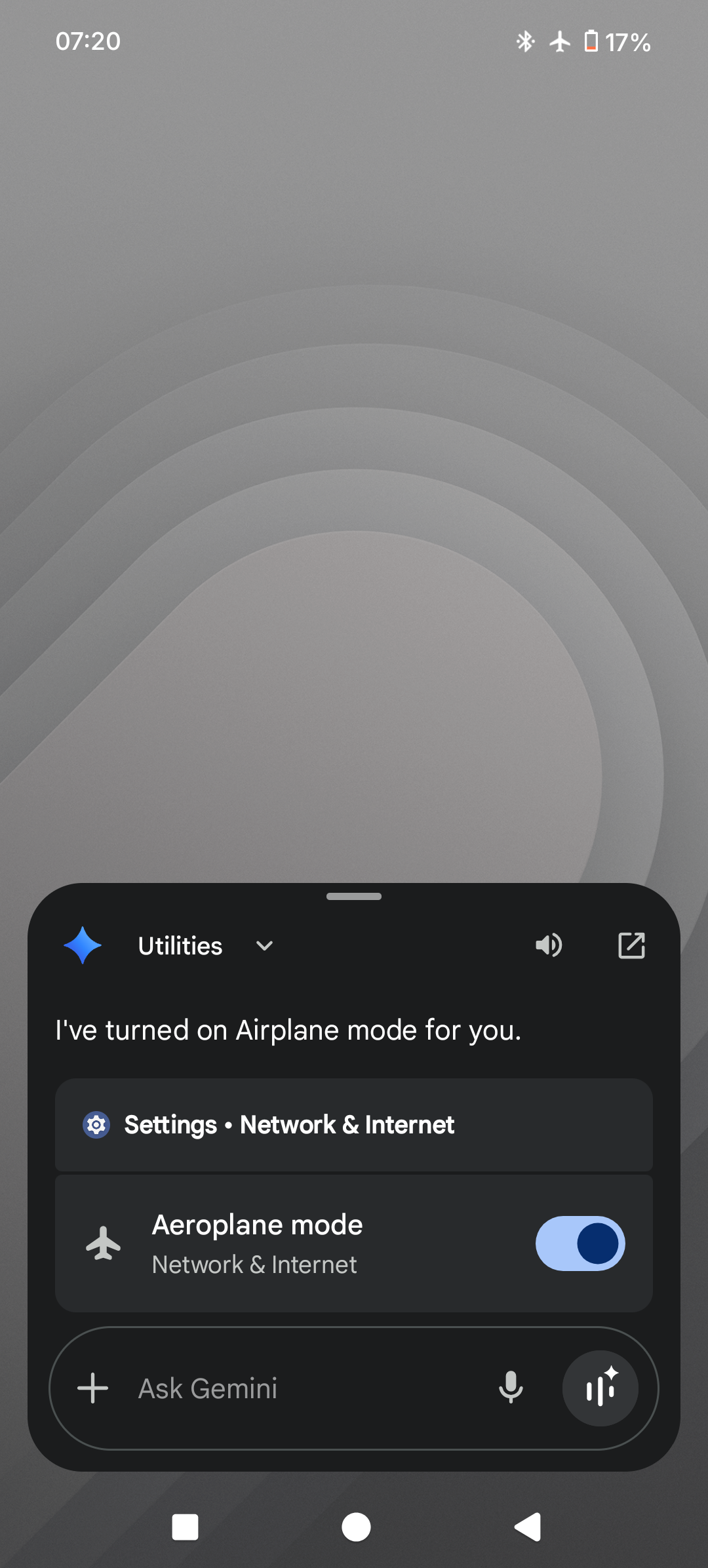Turn off the Aeroplane mode switch

tap(580, 1243)
